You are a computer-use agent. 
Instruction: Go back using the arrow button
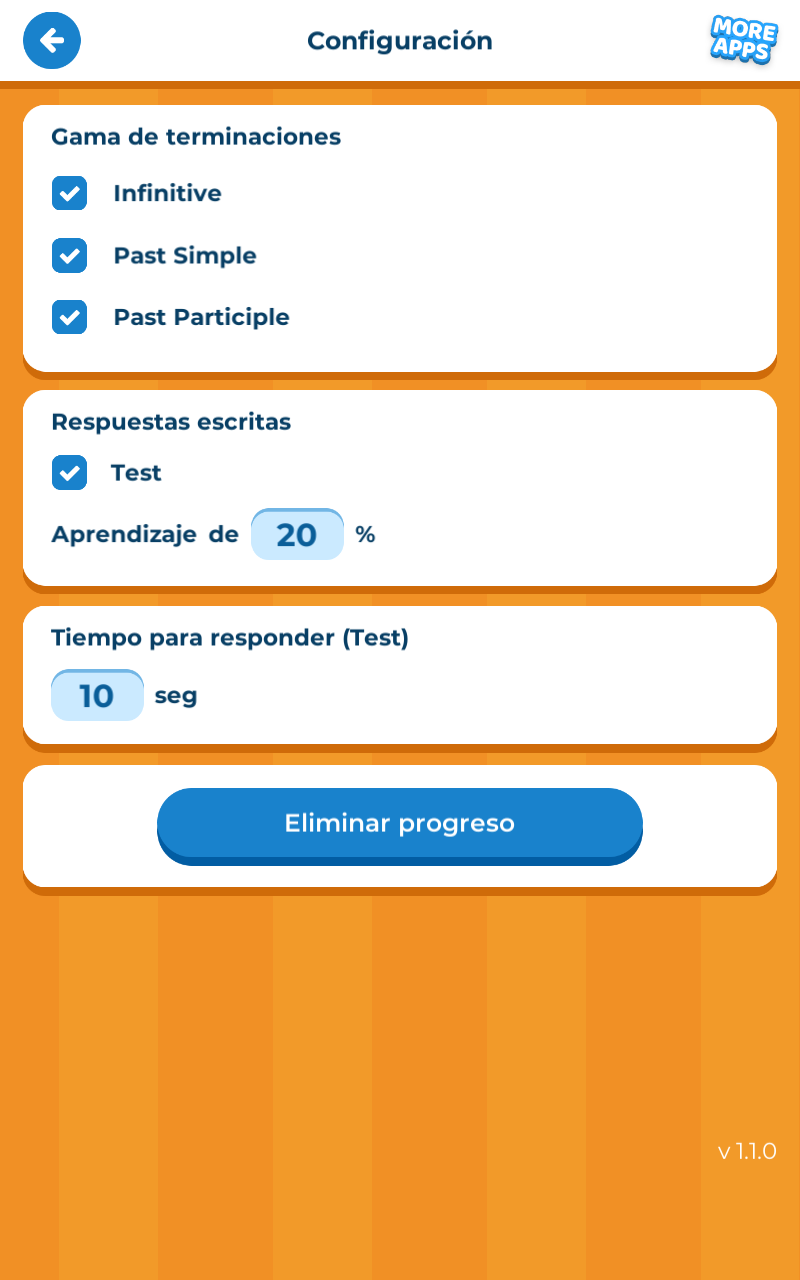[52, 41]
